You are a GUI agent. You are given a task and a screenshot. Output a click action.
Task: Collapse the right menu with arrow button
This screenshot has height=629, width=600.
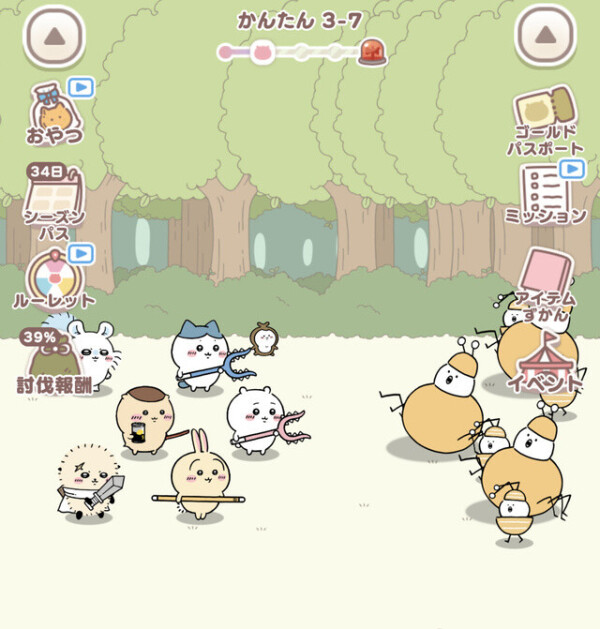(545, 38)
